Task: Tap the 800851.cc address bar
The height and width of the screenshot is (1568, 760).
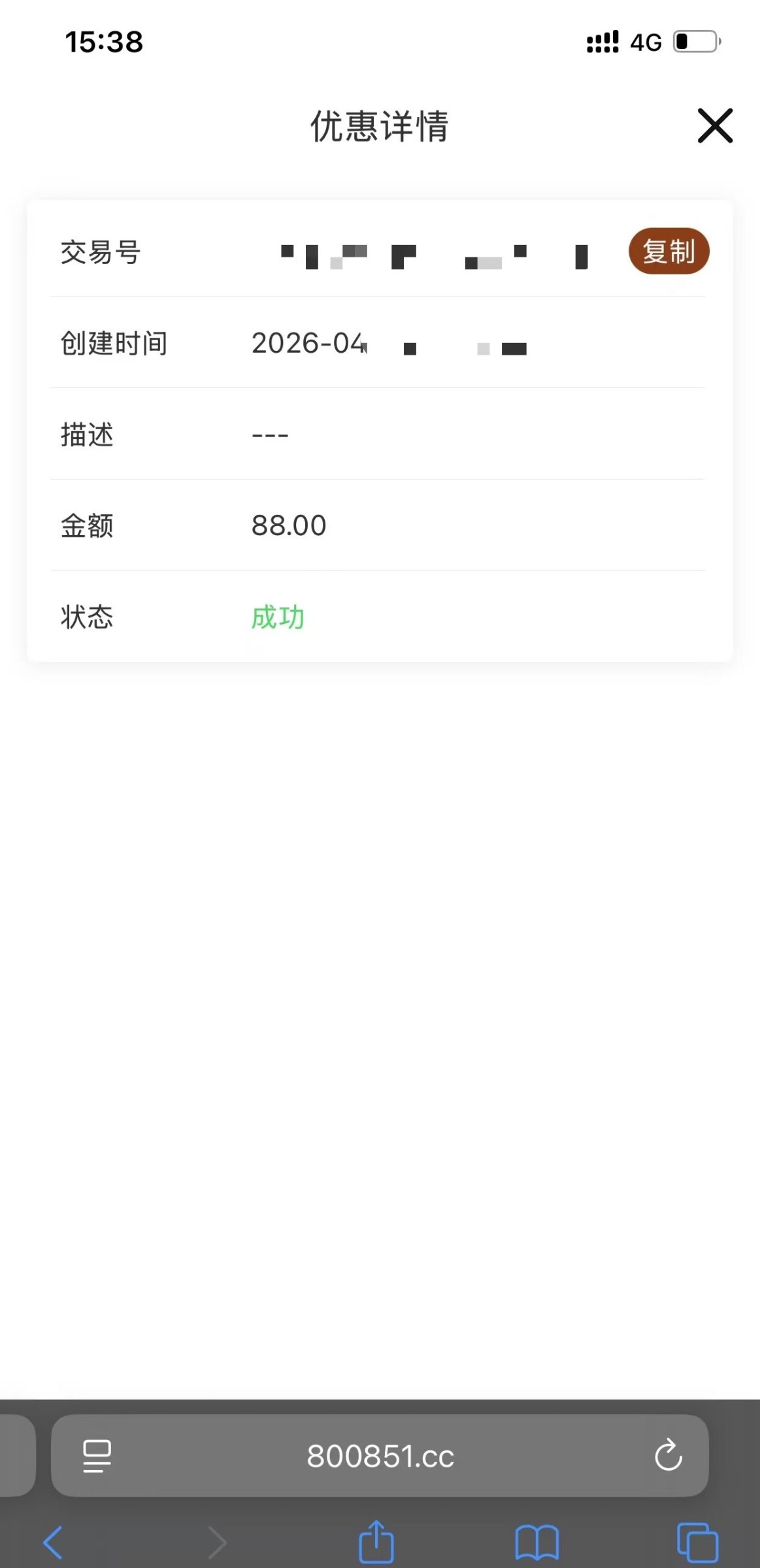Action: pos(380,1456)
